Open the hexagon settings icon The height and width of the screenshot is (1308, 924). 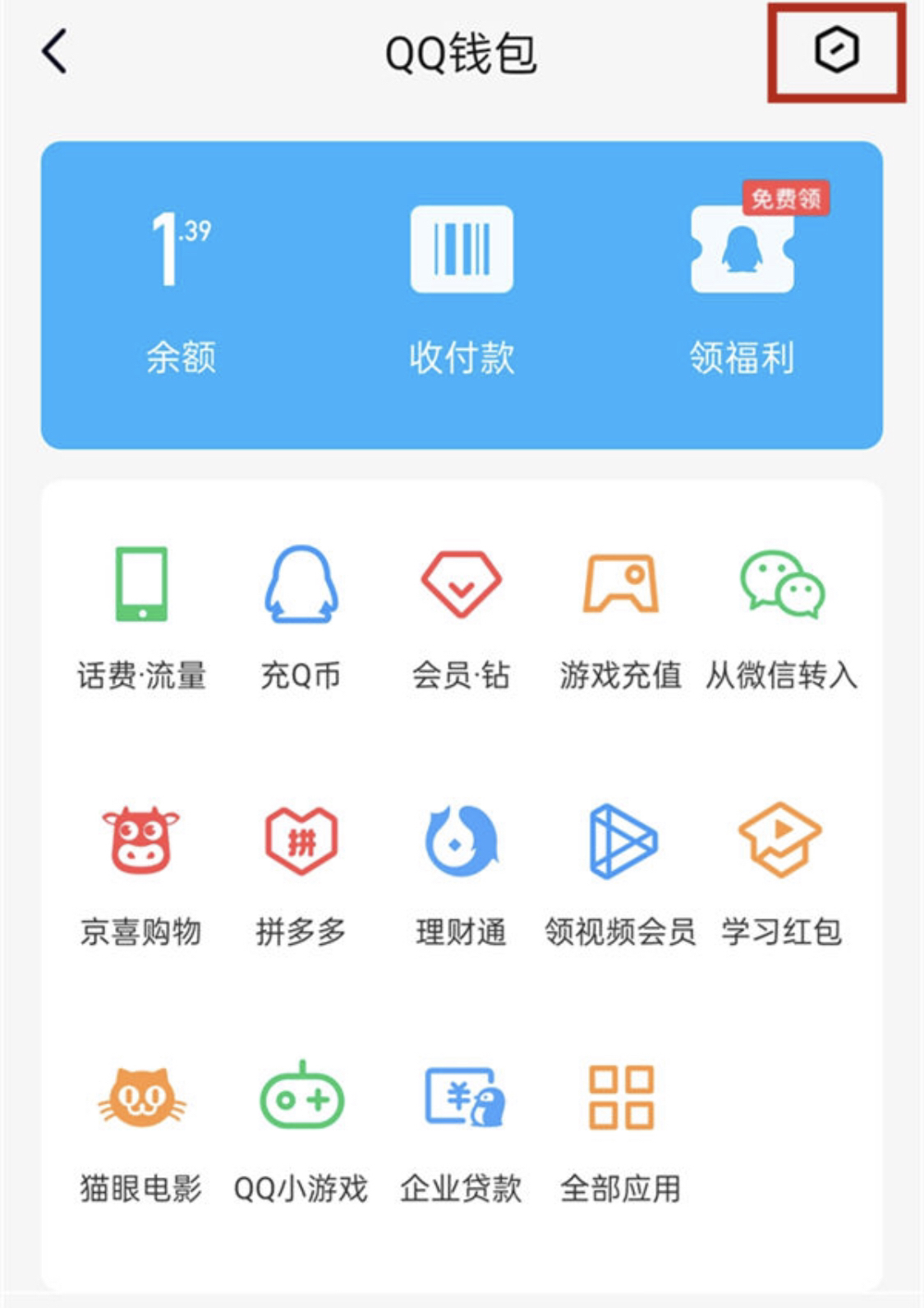(836, 51)
